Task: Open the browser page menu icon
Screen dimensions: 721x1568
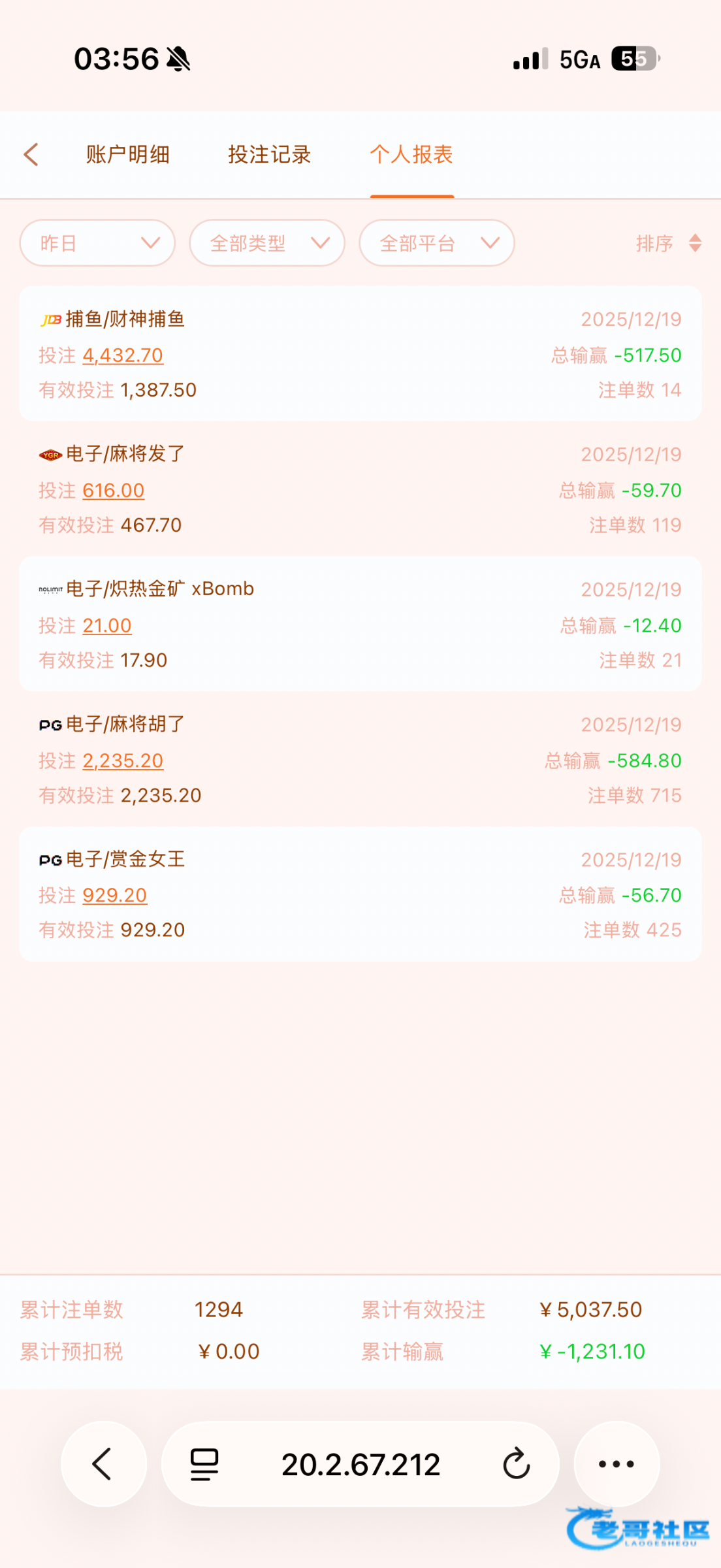Action: tap(204, 1463)
